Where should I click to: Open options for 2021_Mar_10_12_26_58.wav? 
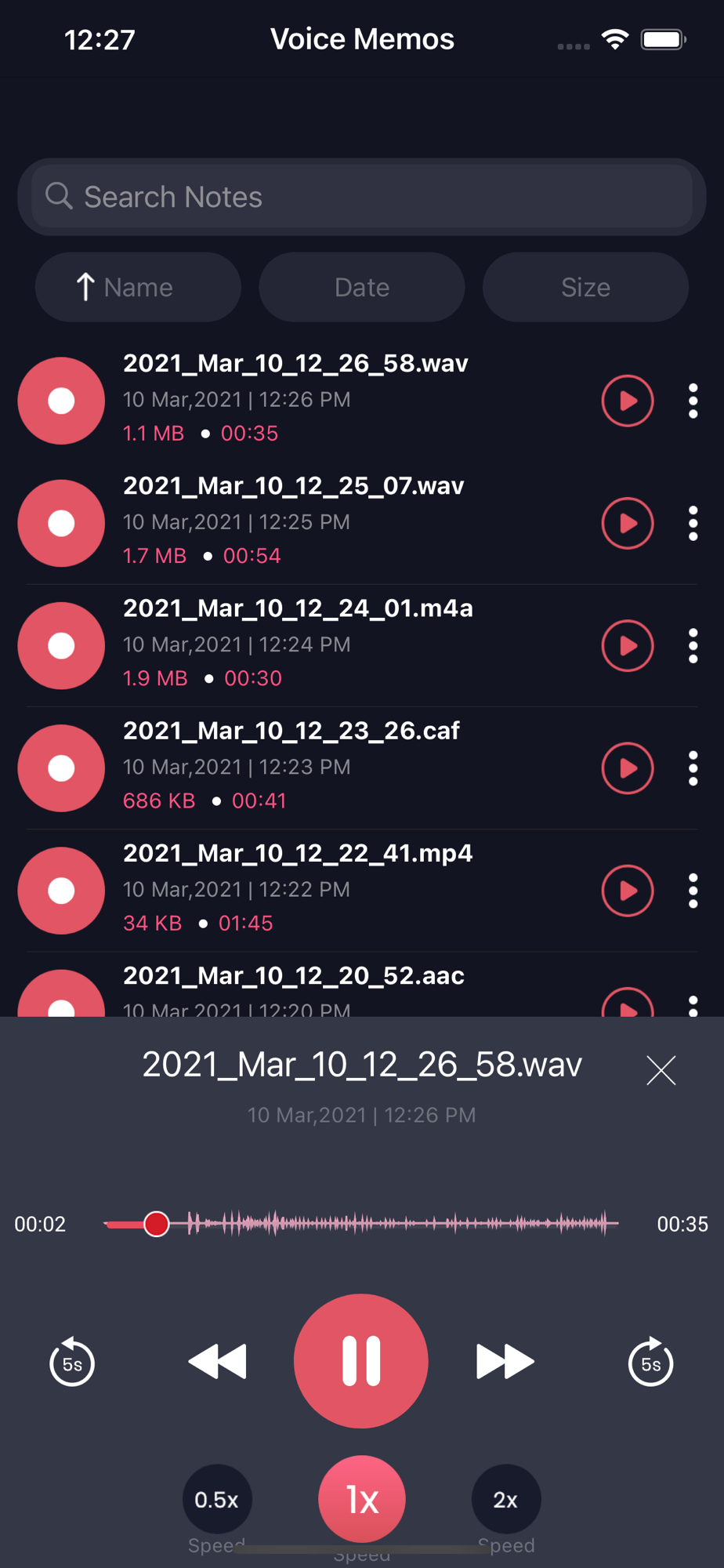pos(693,401)
